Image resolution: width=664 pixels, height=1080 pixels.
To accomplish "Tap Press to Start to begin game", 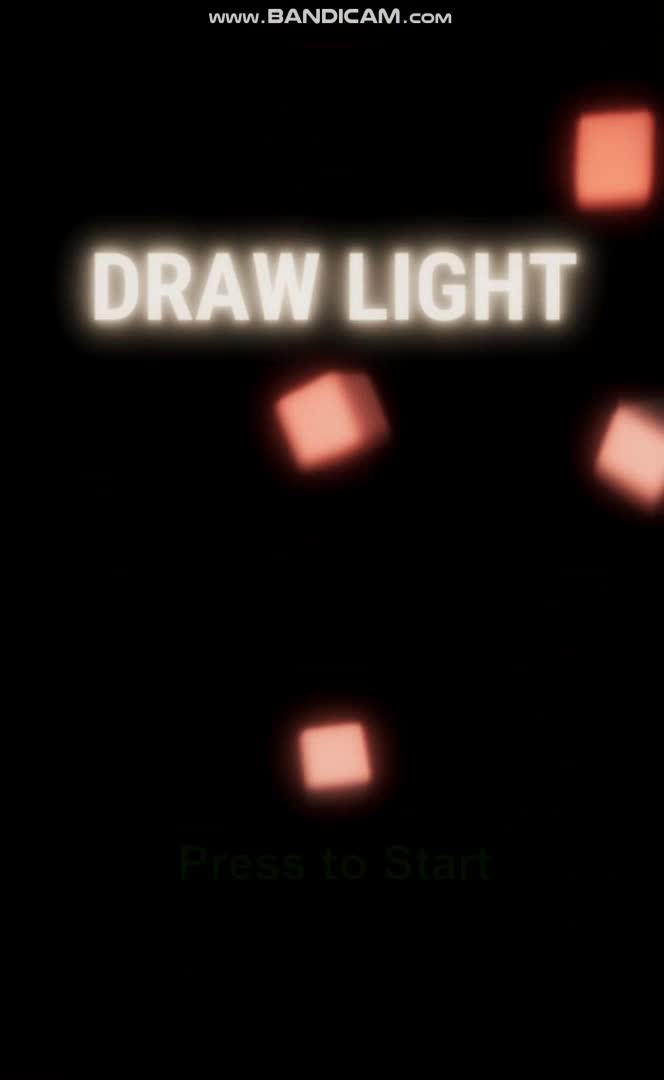I will pyautogui.click(x=335, y=864).
